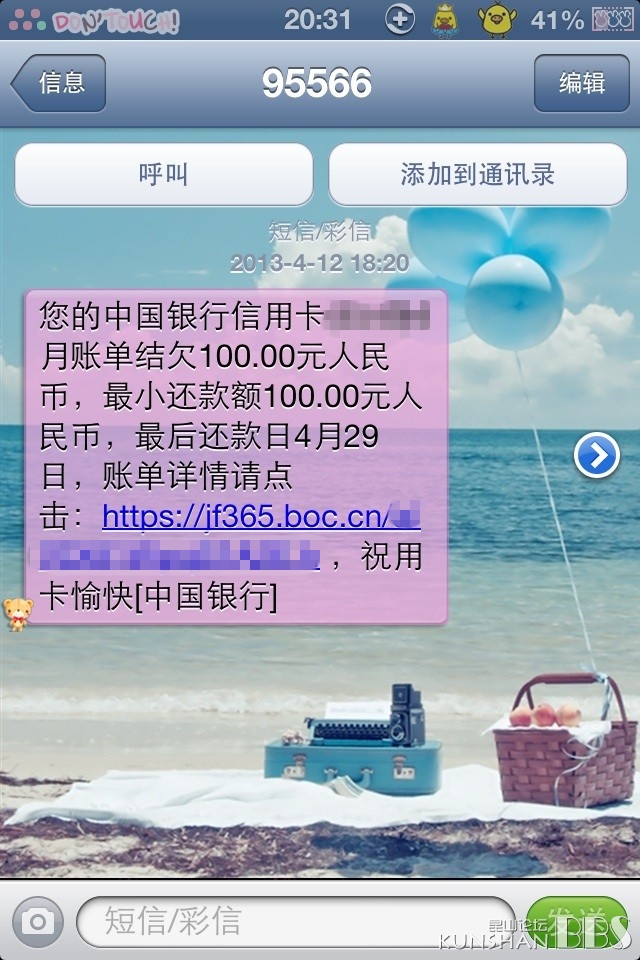Screen dimensions: 640x960
Task: Add 95566 via 添加到通讯录
Action: [477, 174]
